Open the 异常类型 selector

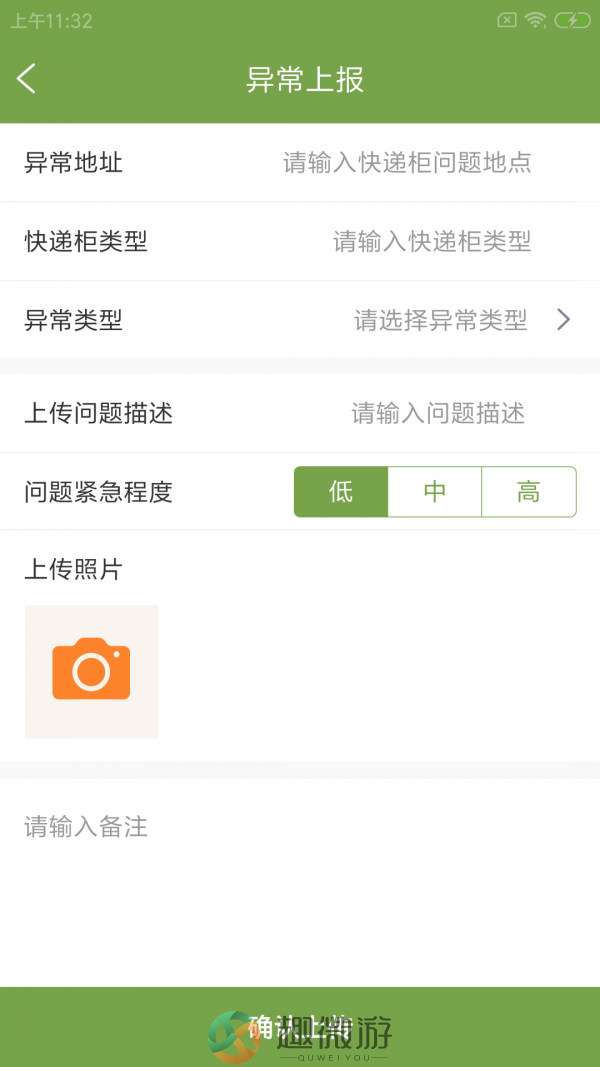[300, 319]
